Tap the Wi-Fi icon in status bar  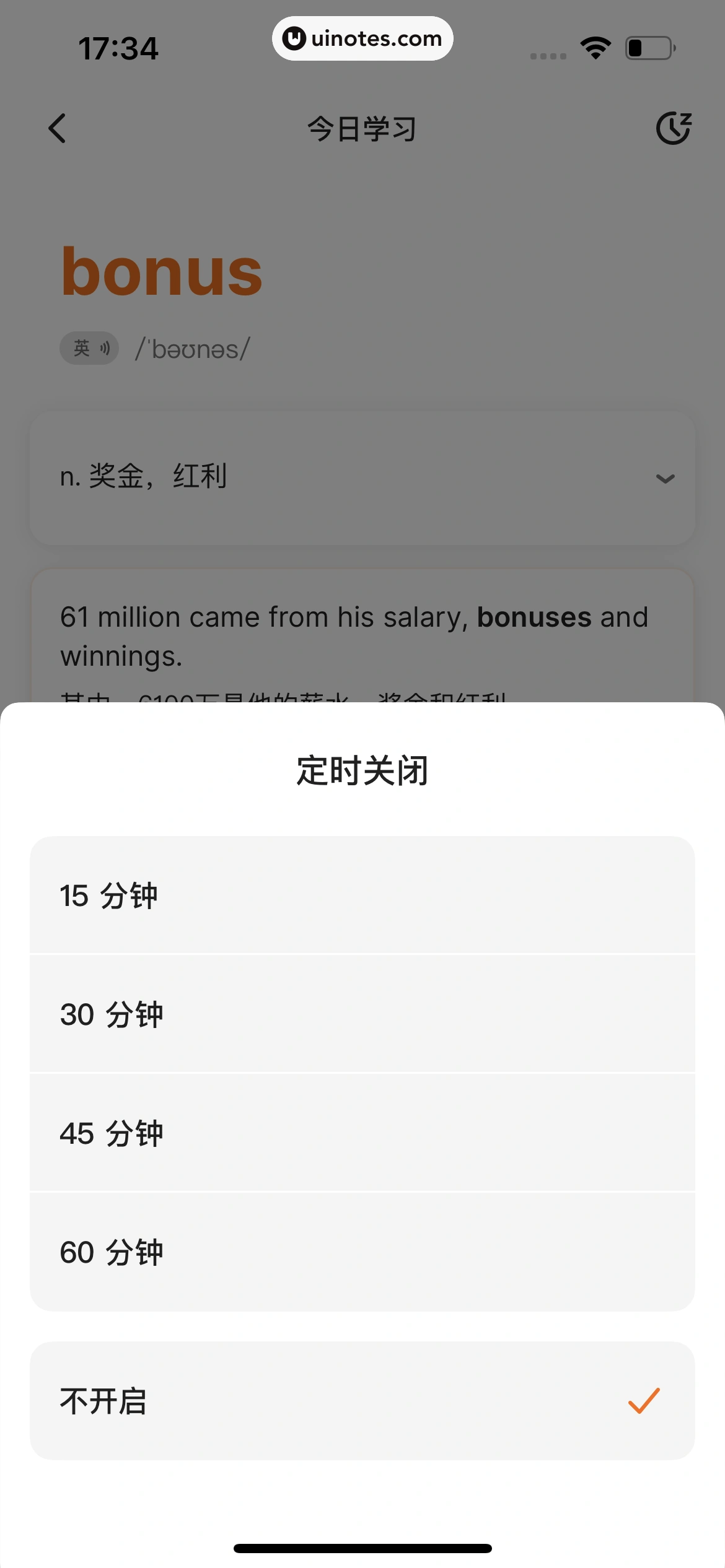595,46
